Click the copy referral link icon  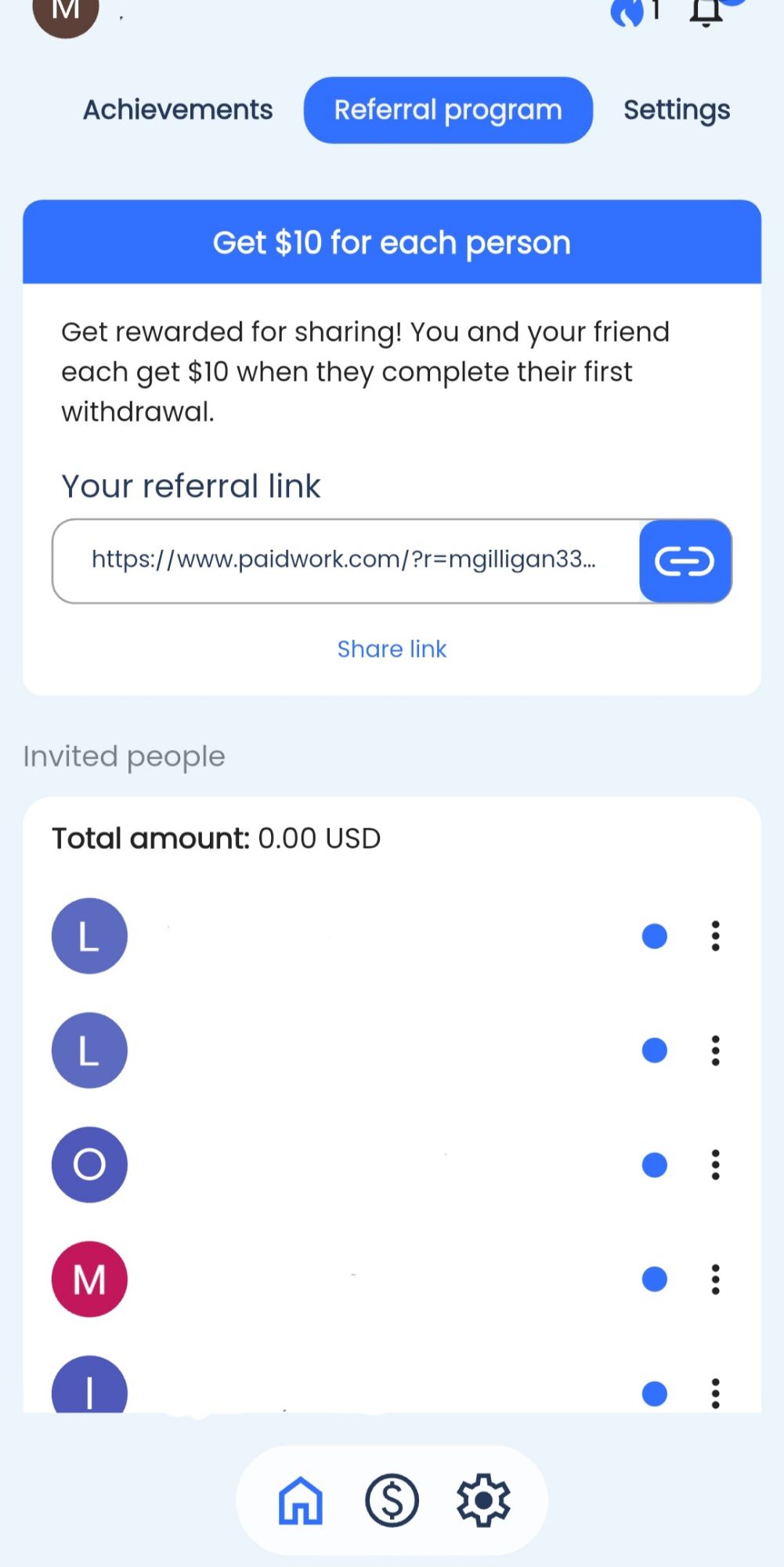685,561
